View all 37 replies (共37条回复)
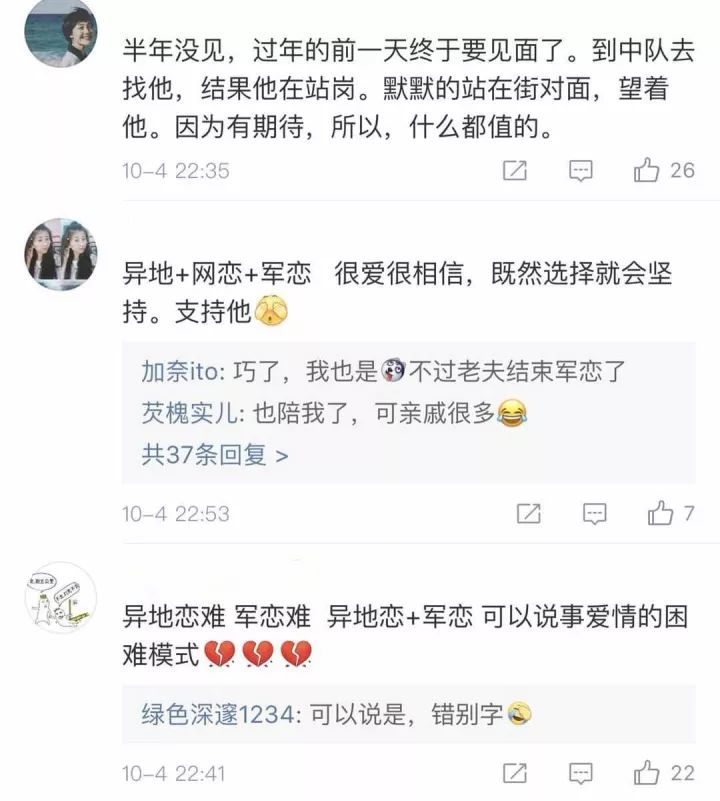This screenshot has height=801, width=720. click(215, 455)
